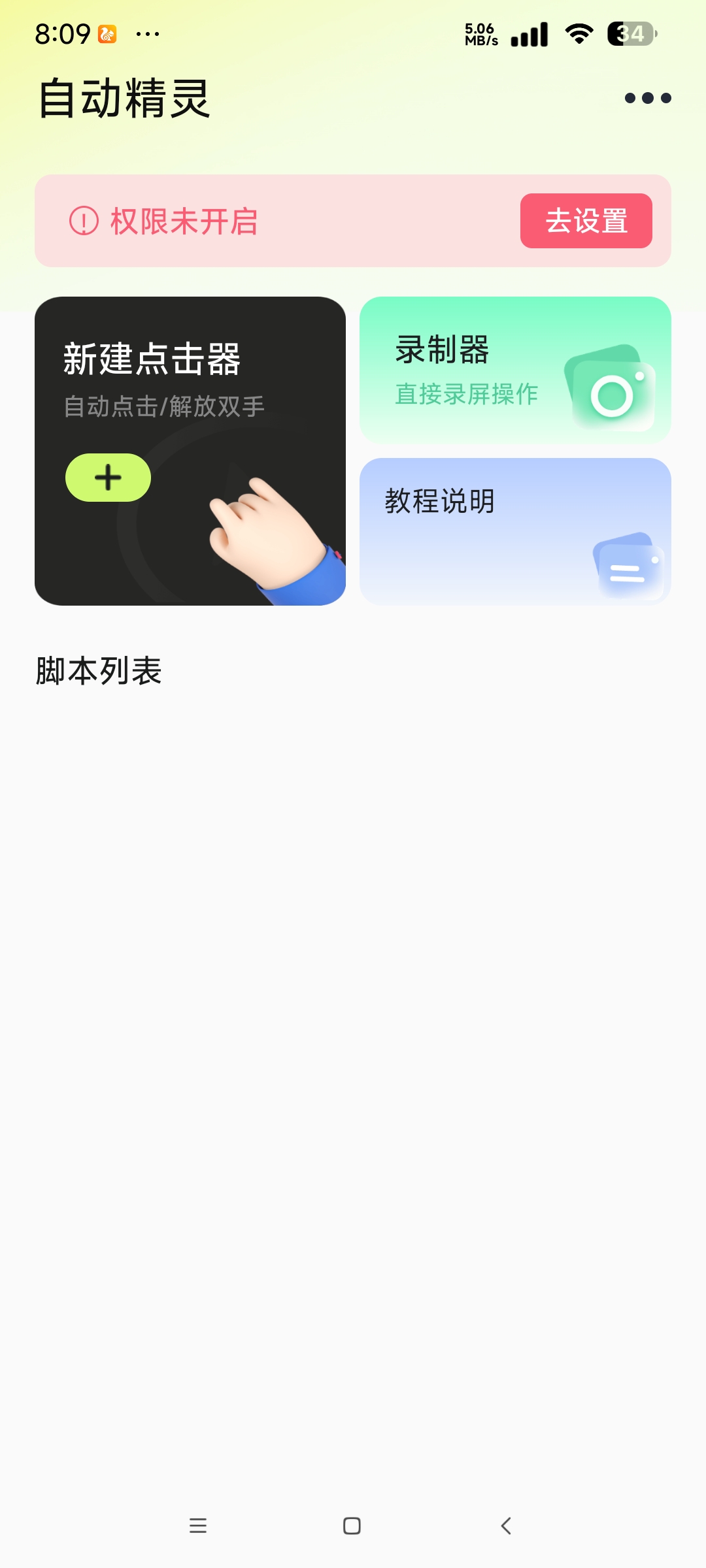Tap the green plus button

tap(108, 478)
